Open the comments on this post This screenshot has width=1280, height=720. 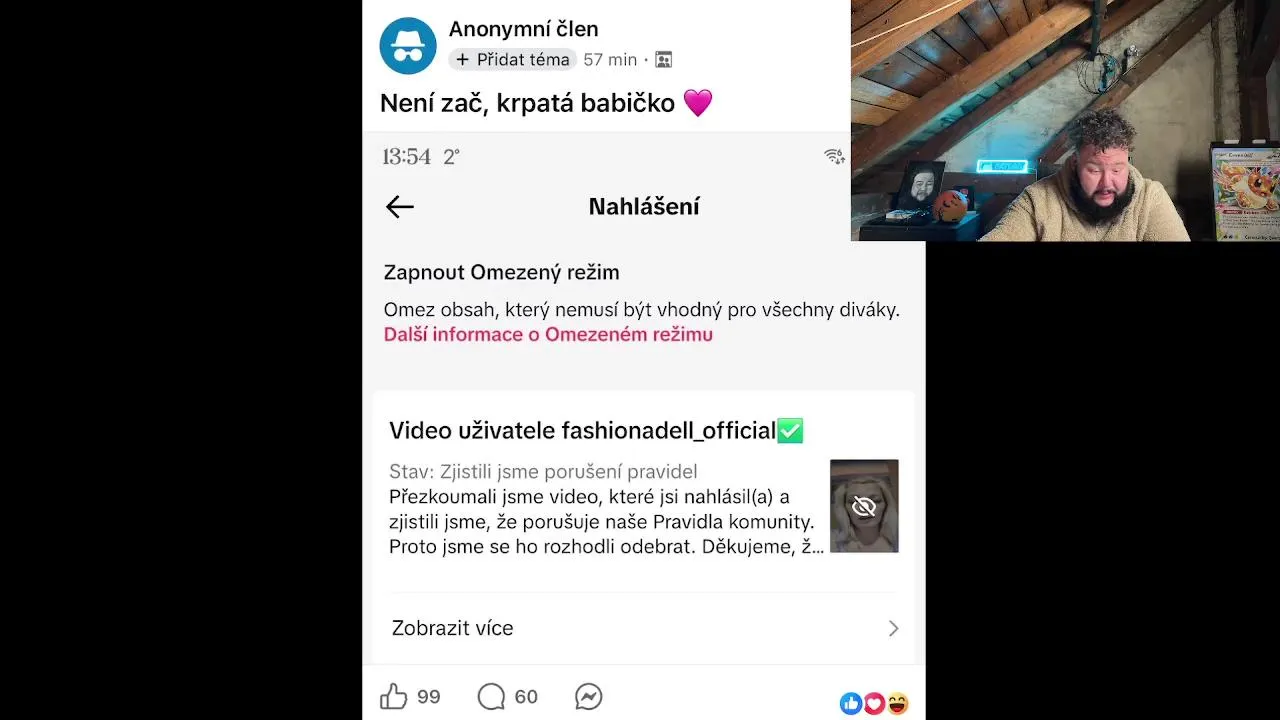pos(491,697)
